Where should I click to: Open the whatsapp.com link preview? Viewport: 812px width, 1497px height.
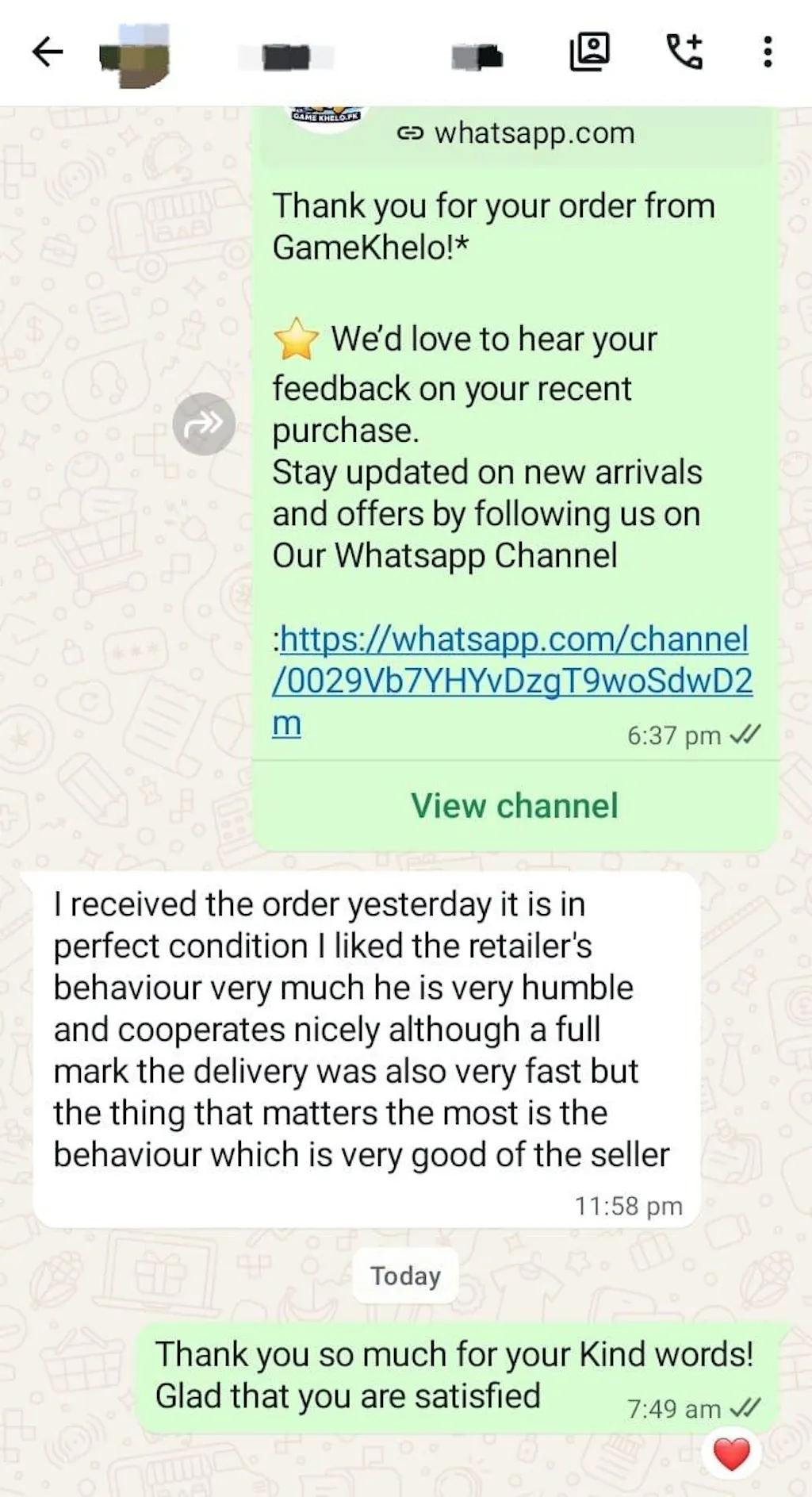515,133
